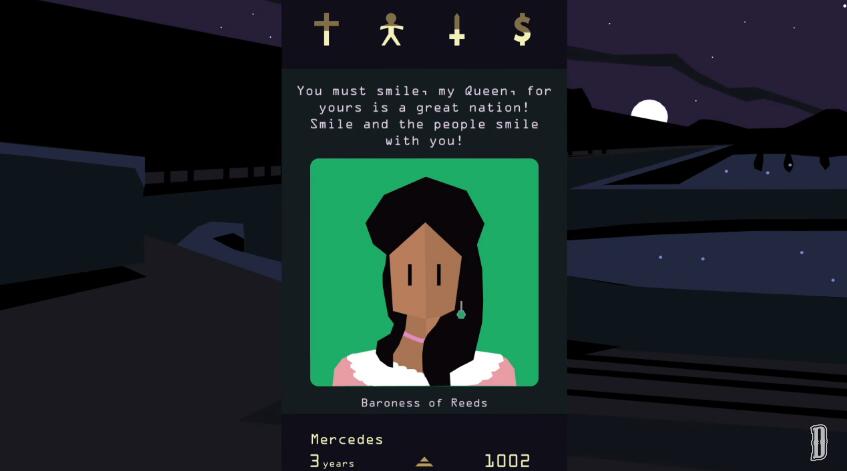Screen dimensions: 847x471
Task: Expand the bottom panel with the up arrow
Action: 424,461
